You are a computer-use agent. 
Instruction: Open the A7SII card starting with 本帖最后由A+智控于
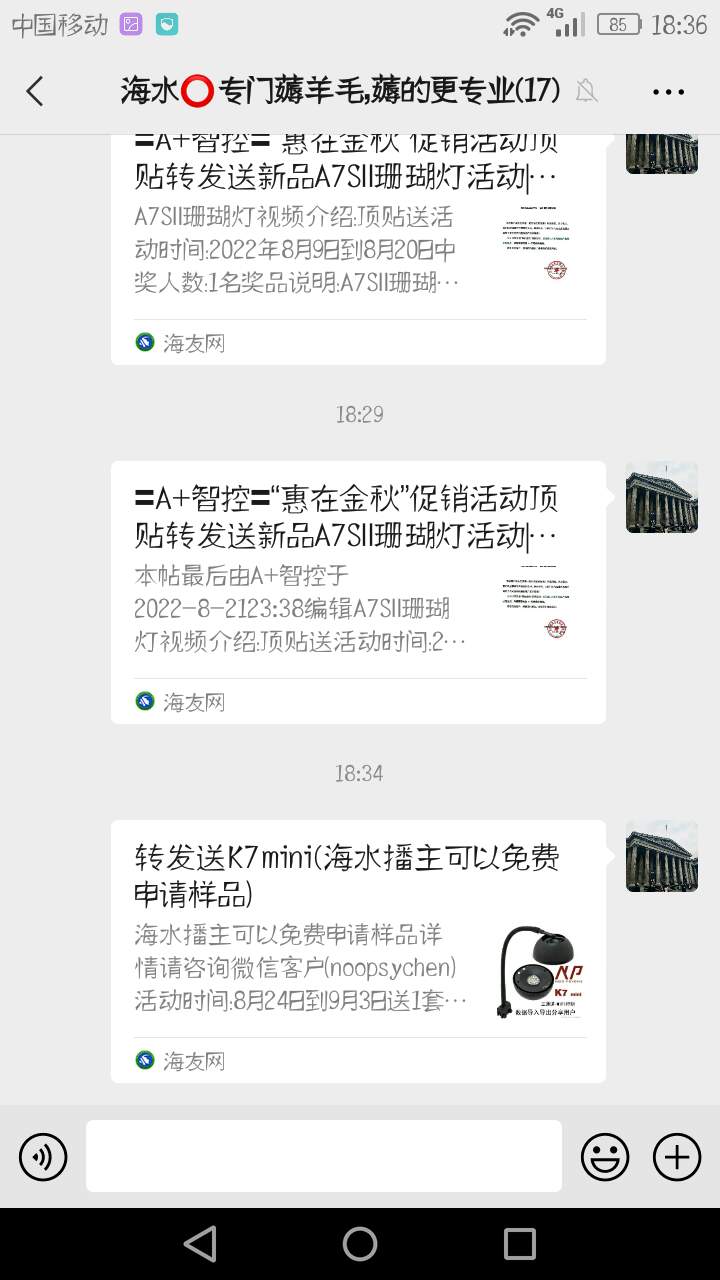[x=358, y=592]
